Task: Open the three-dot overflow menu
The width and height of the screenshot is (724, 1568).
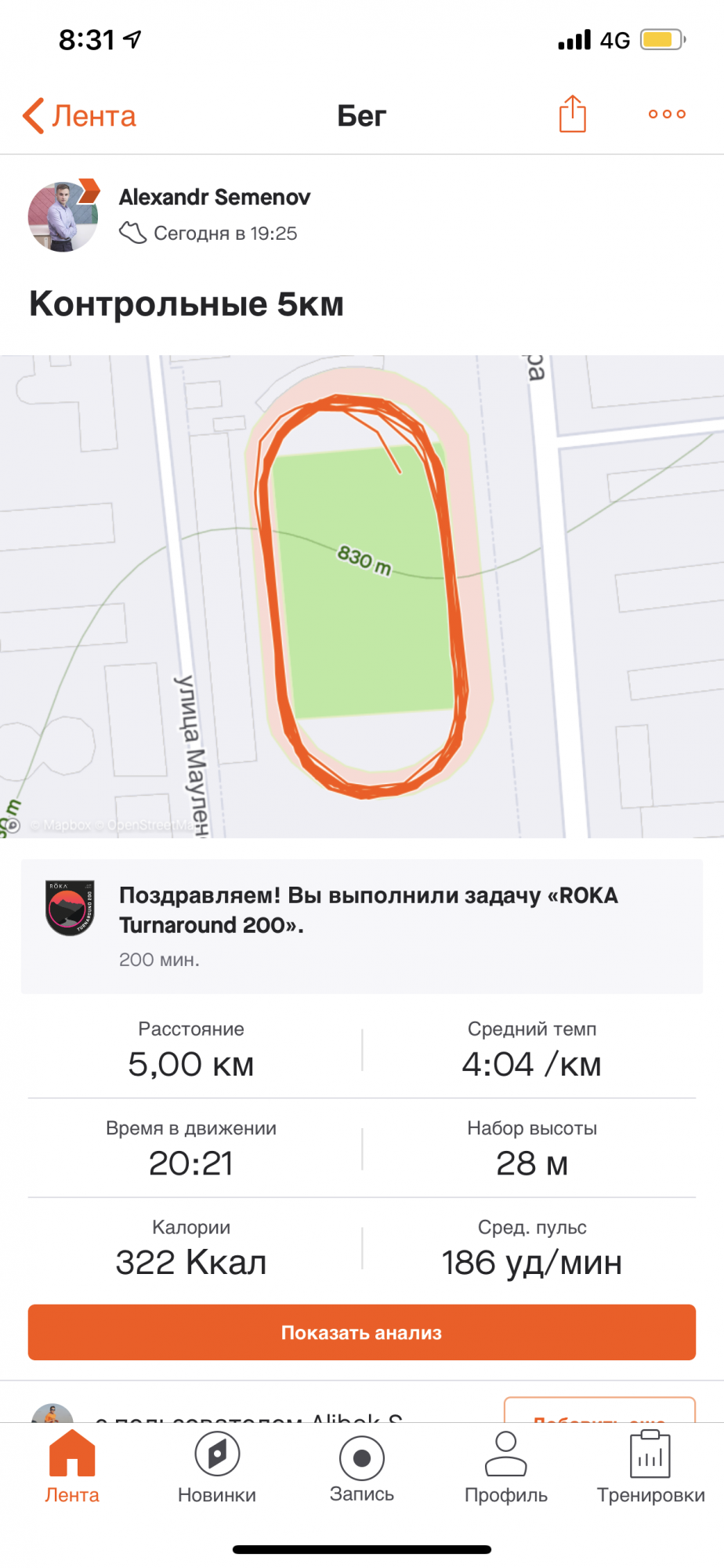Action: coord(667,114)
